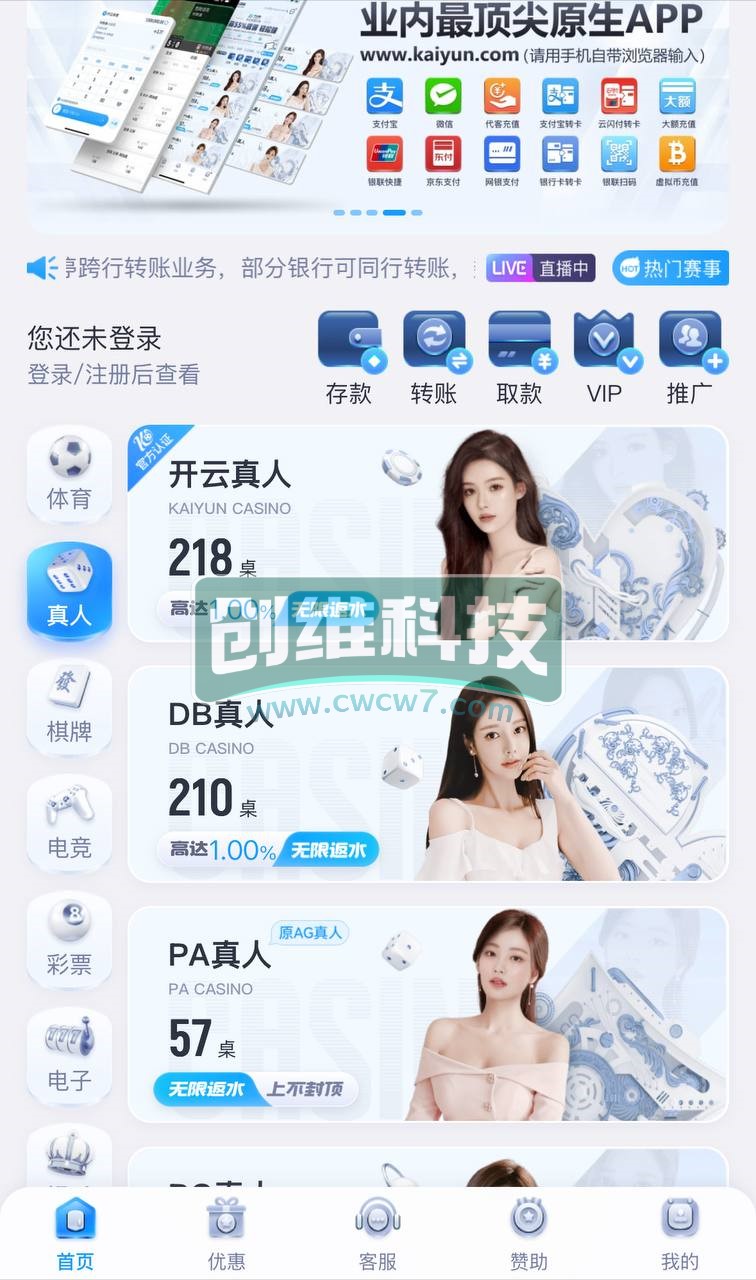Open the 推广 promotion shortcut

tap(690, 358)
